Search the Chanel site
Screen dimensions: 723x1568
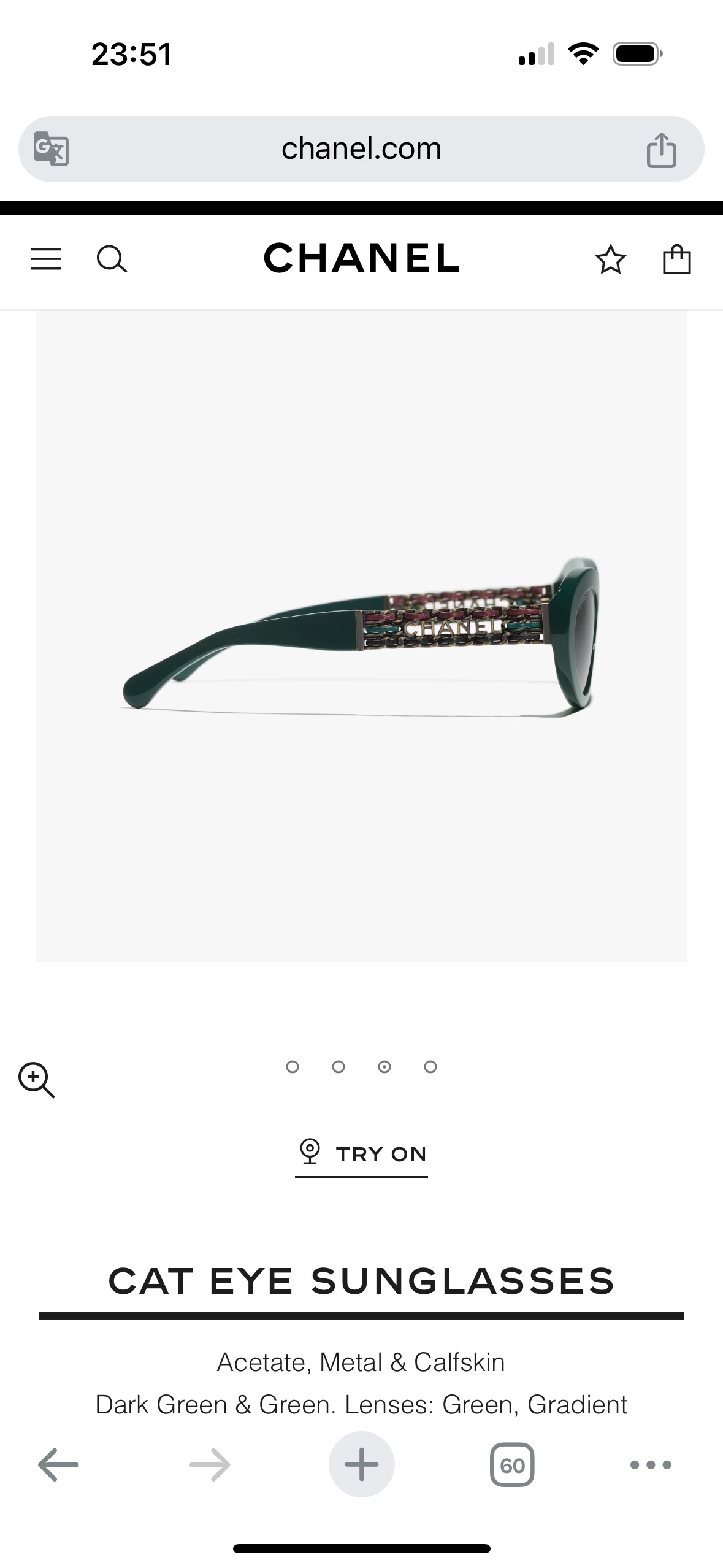[112, 259]
